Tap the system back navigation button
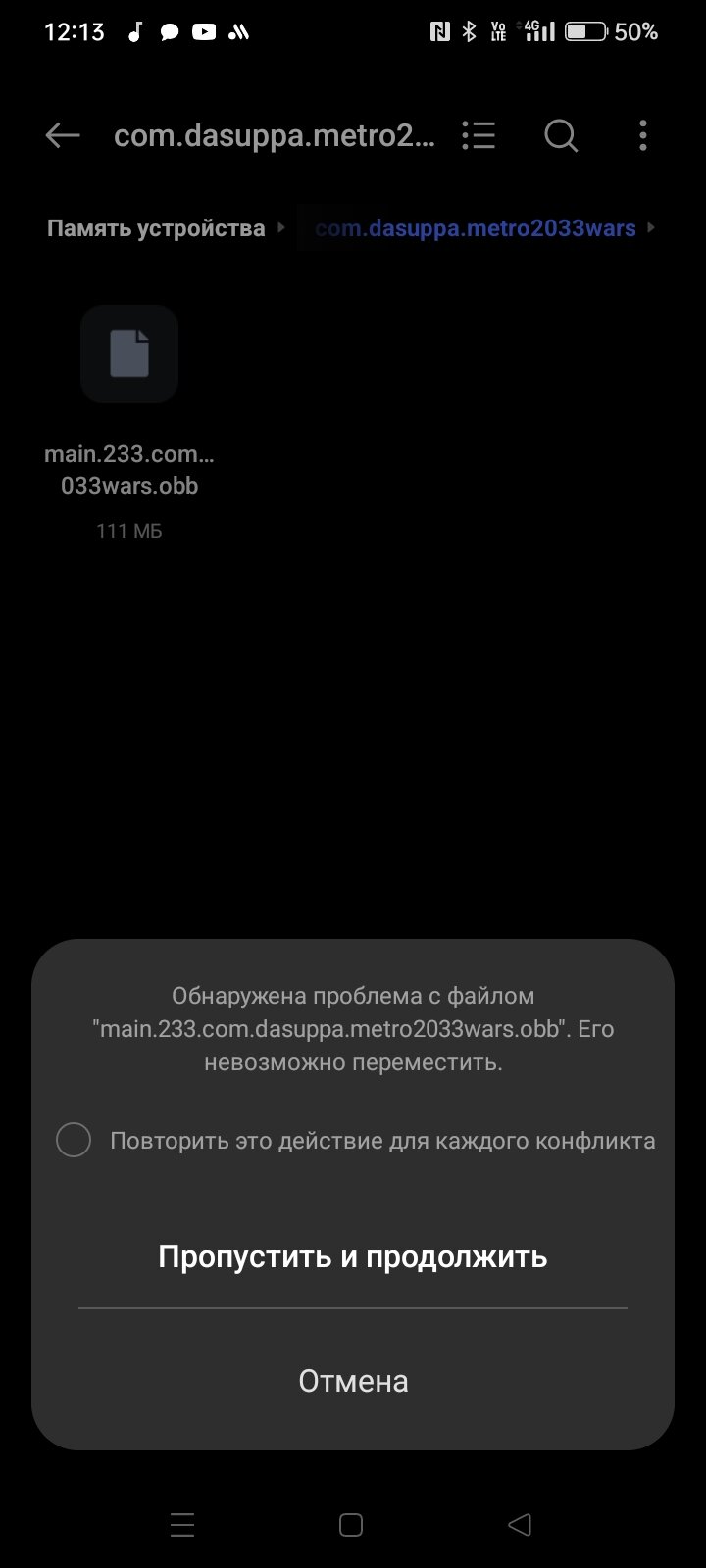Viewport: 706px width, 1568px height. (520, 1524)
